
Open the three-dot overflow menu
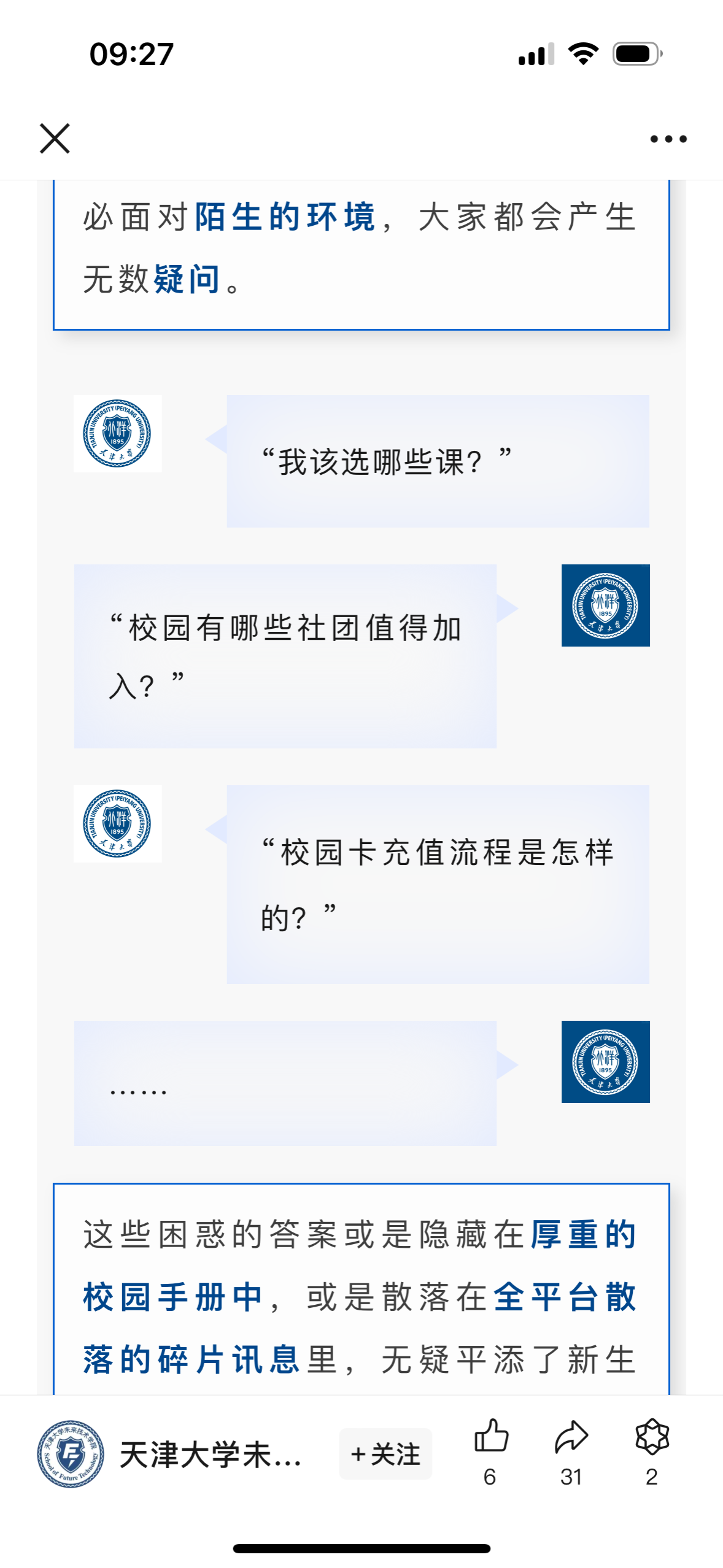668,139
